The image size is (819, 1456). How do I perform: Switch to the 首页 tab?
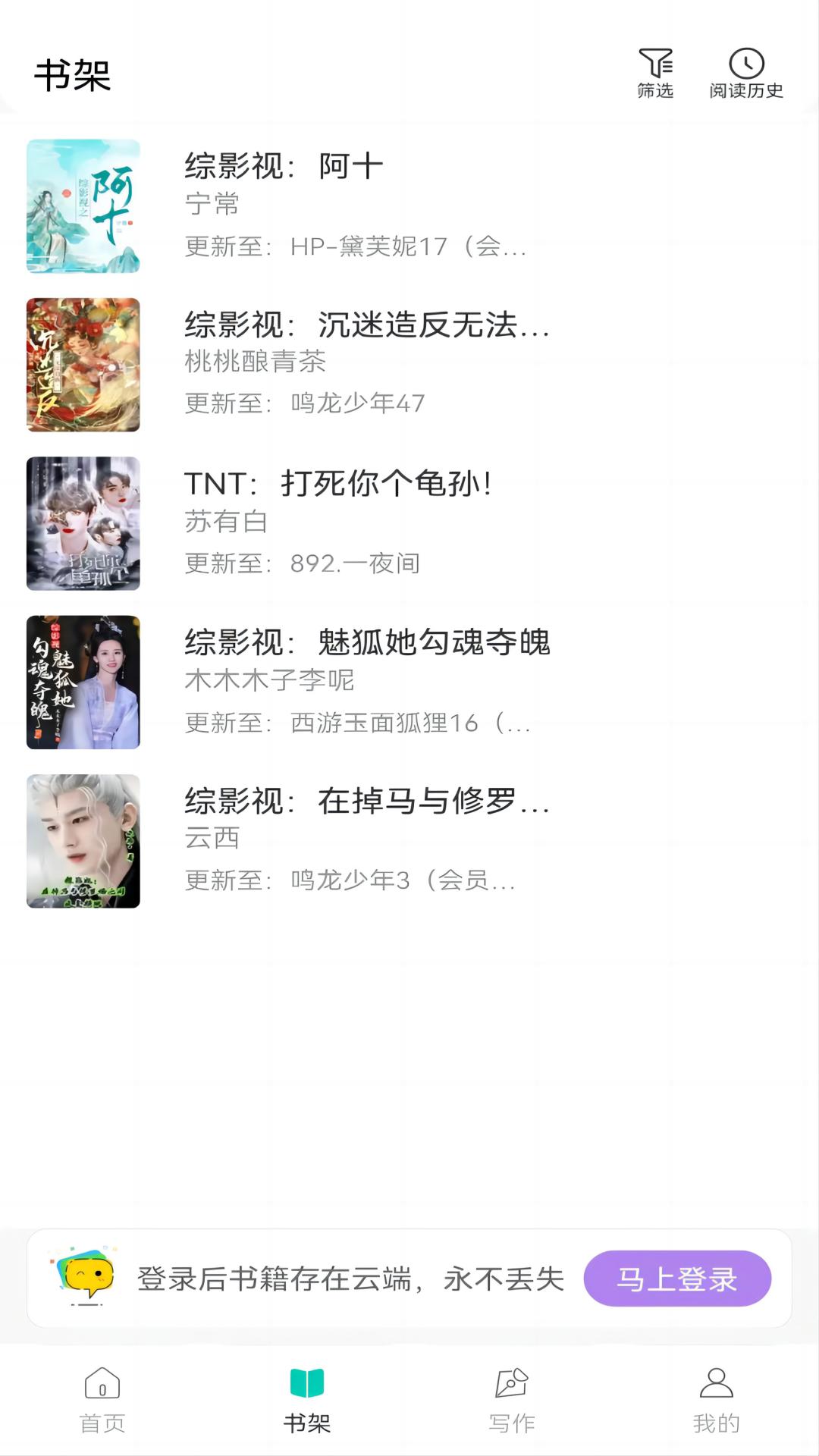102,1401
